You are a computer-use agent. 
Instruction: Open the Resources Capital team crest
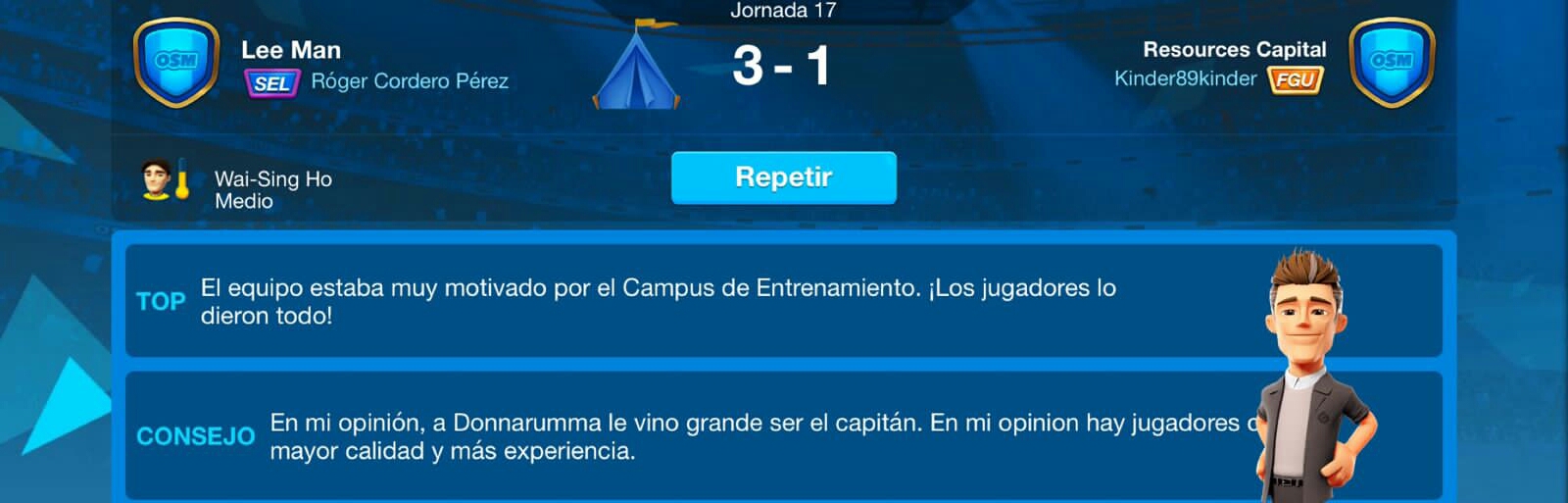(x=1391, y=63)
